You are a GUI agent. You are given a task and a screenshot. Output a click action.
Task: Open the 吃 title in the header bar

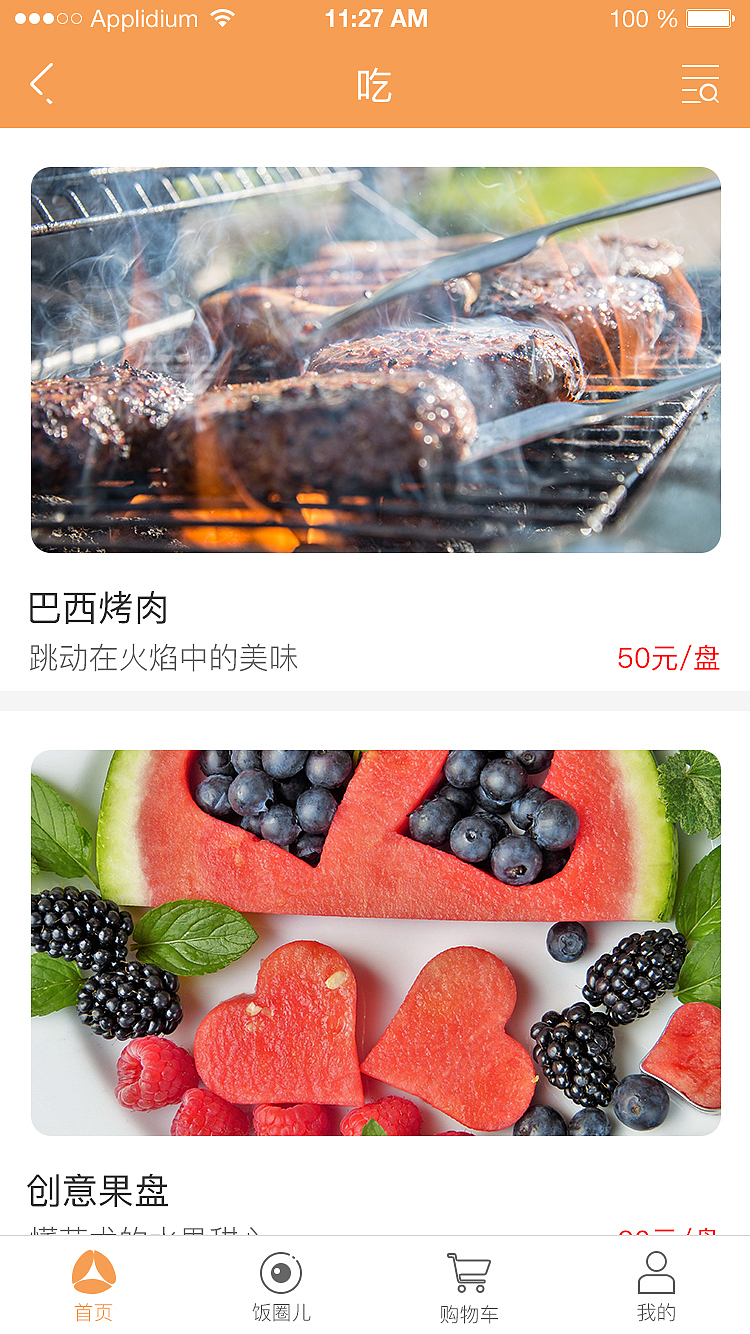[x=374, y=84]
